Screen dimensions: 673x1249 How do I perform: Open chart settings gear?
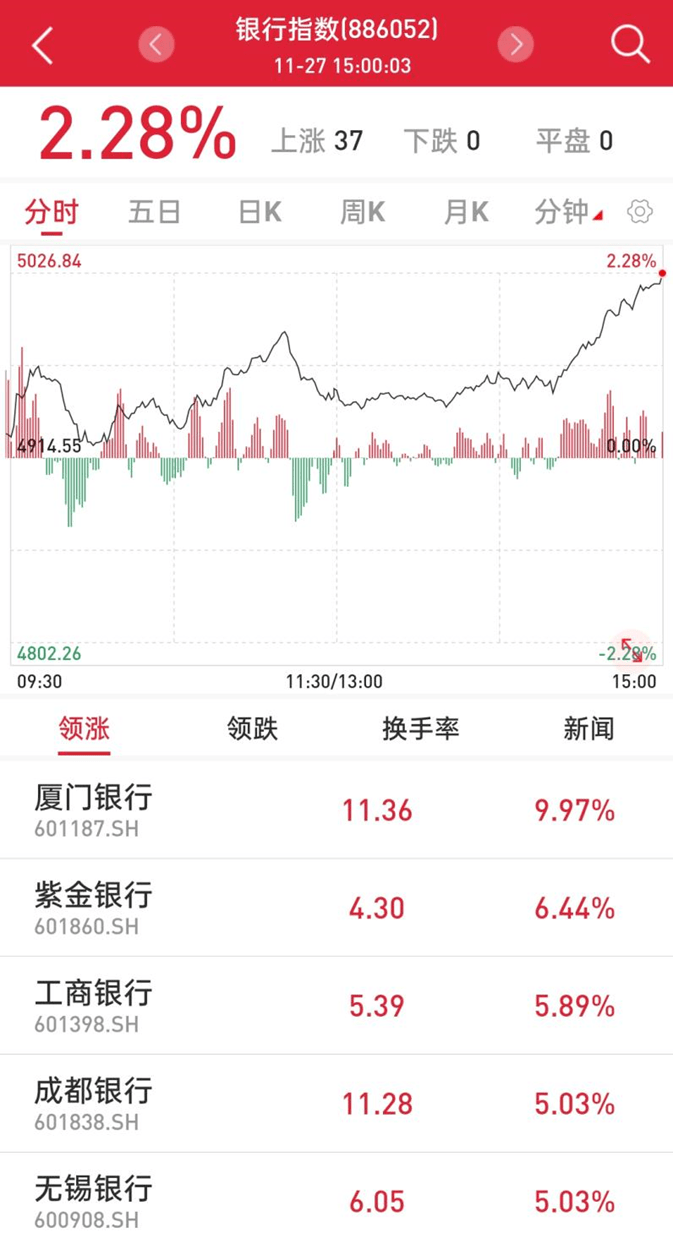coord(640,212)
